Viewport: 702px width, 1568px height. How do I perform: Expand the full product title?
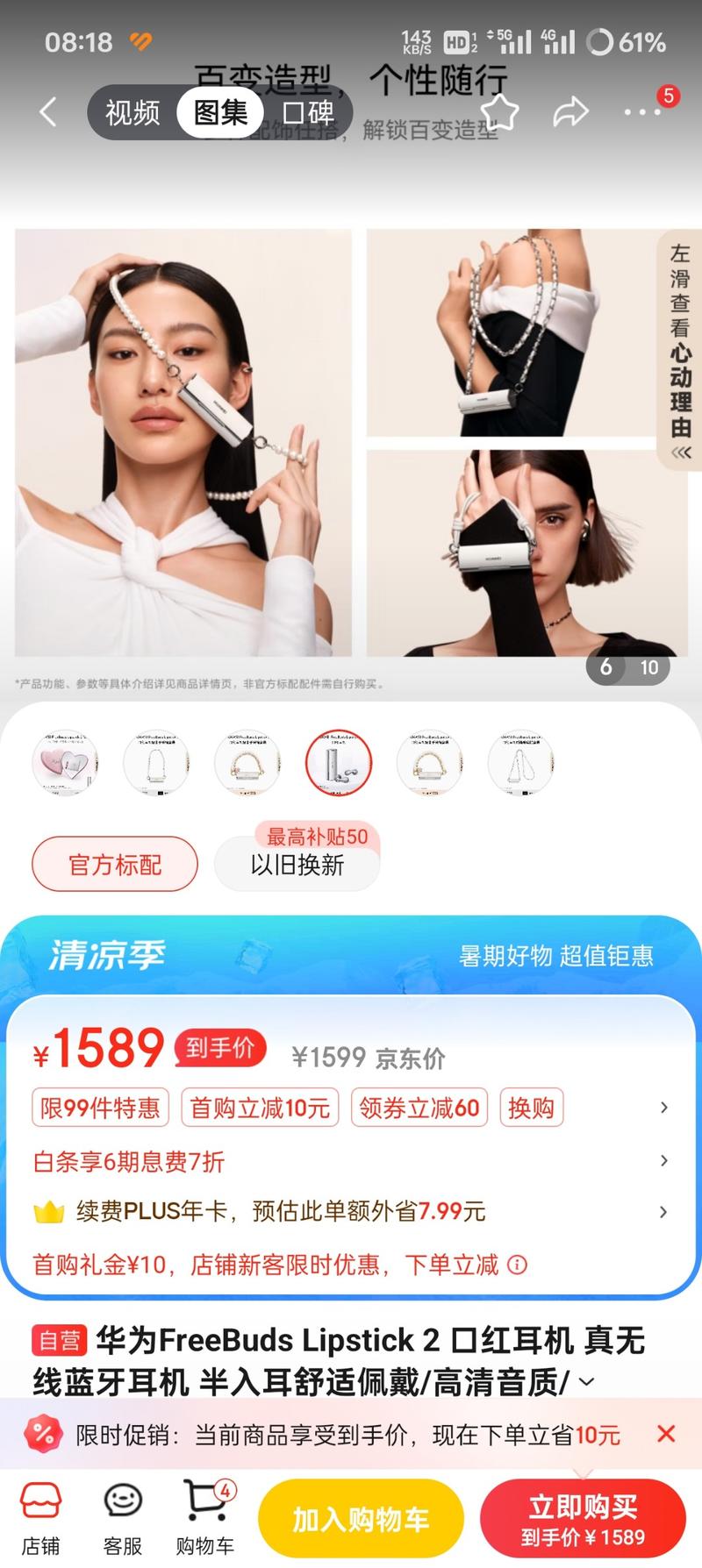coord(586,1383)
